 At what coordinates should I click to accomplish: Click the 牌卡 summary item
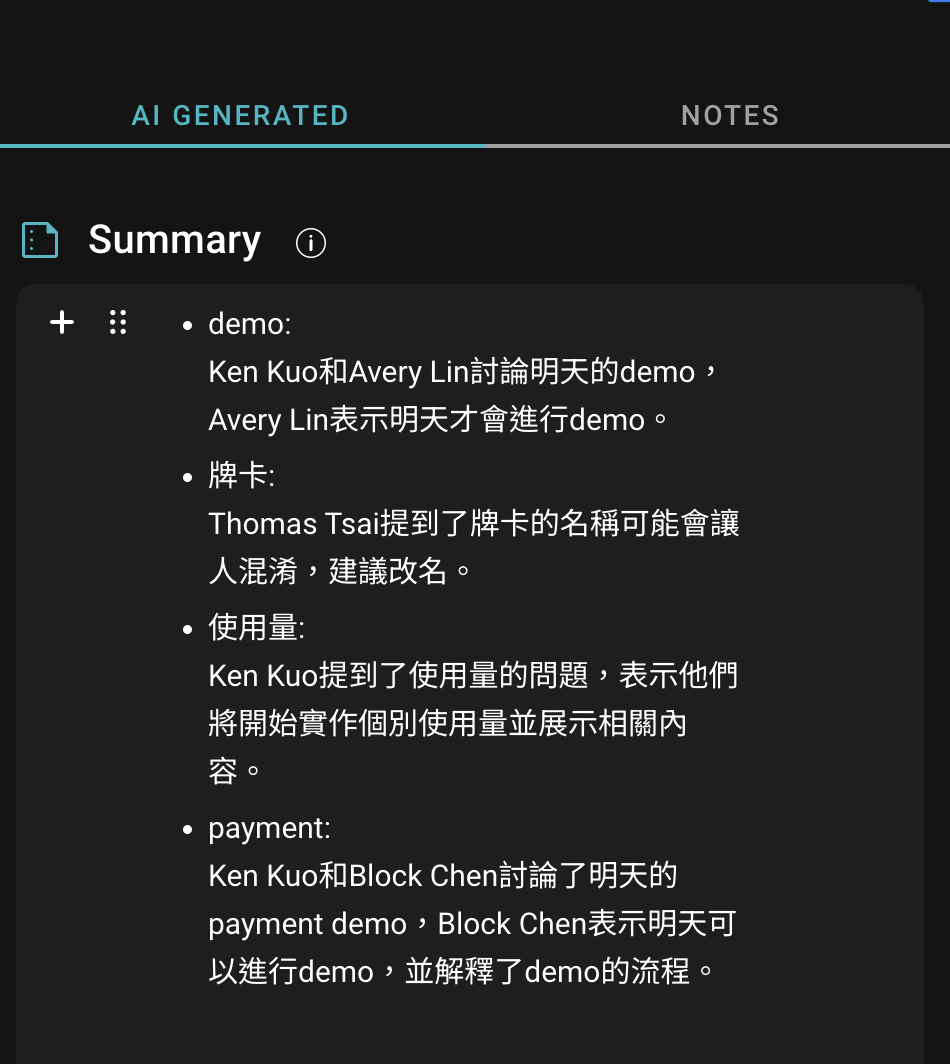pyautogui.click(x=240, y=476)
